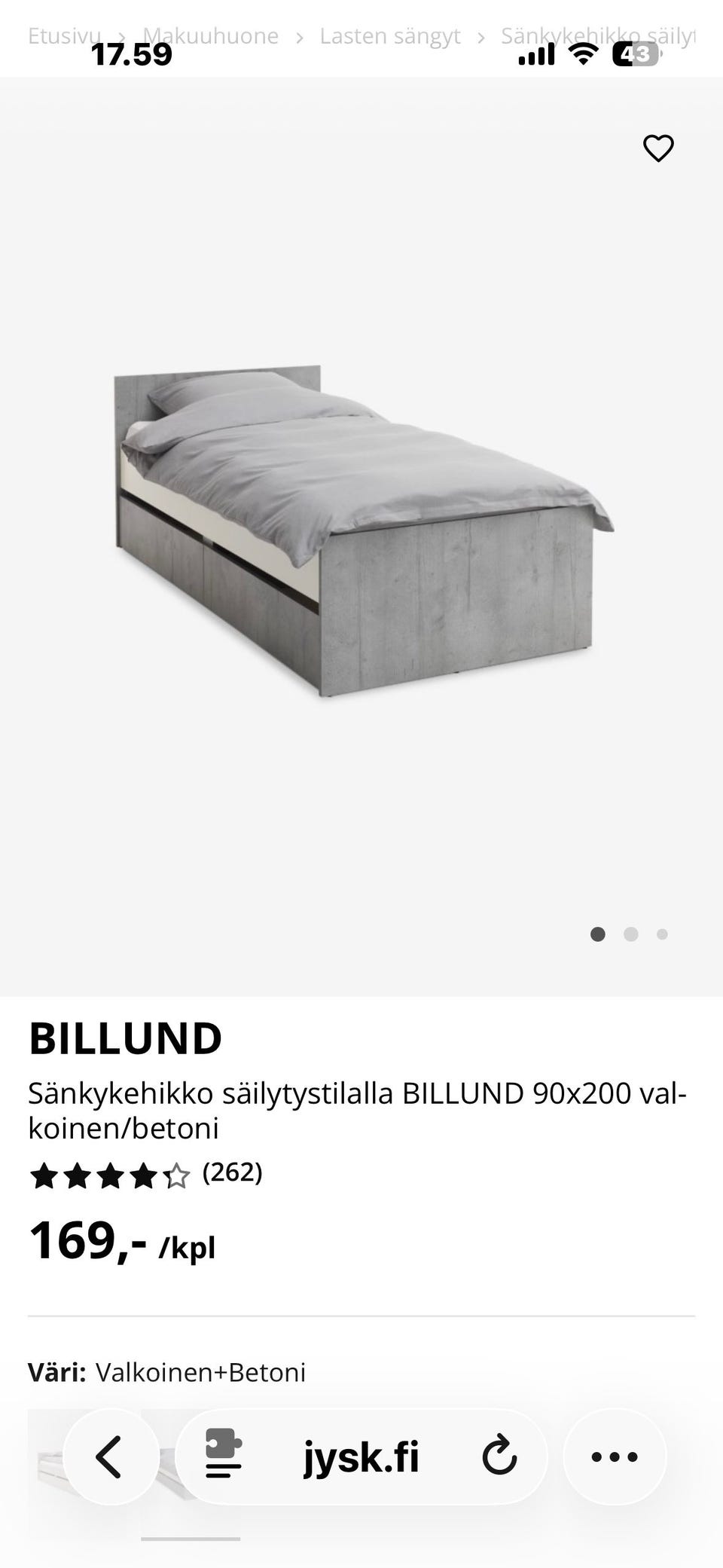Tap the battery indicator showing 43
Image resolution: width=723 pixels, height=1568 pixels.
pyautogui.click(x=635, y=53)
